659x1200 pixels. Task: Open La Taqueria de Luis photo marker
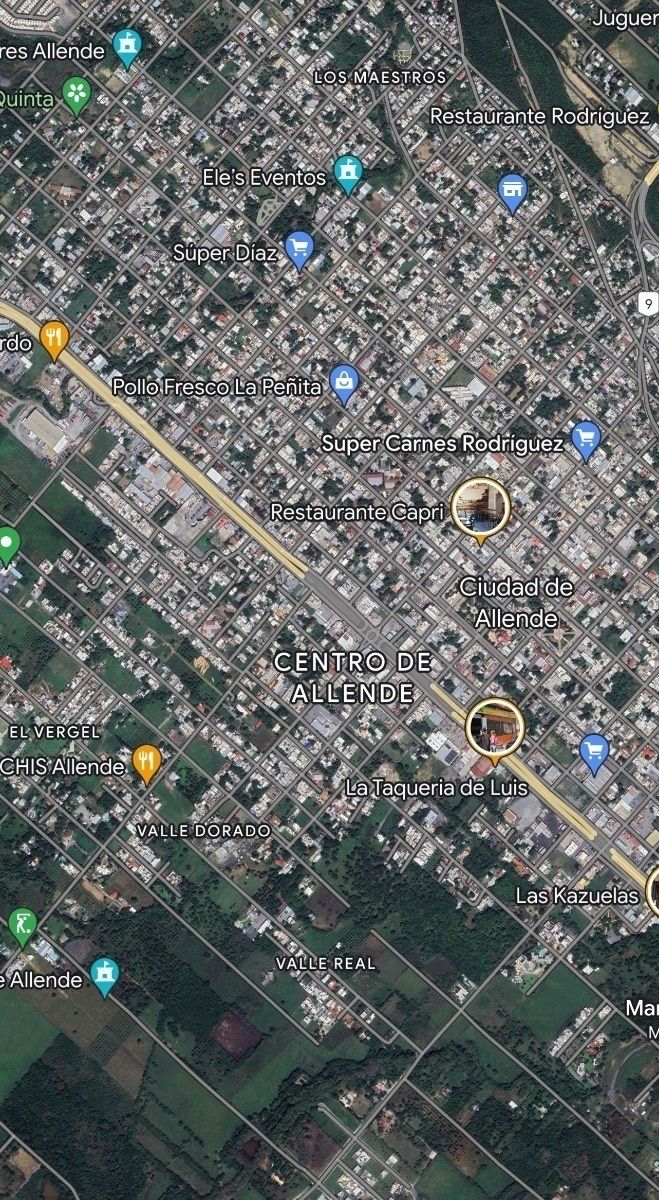(494, 729)
